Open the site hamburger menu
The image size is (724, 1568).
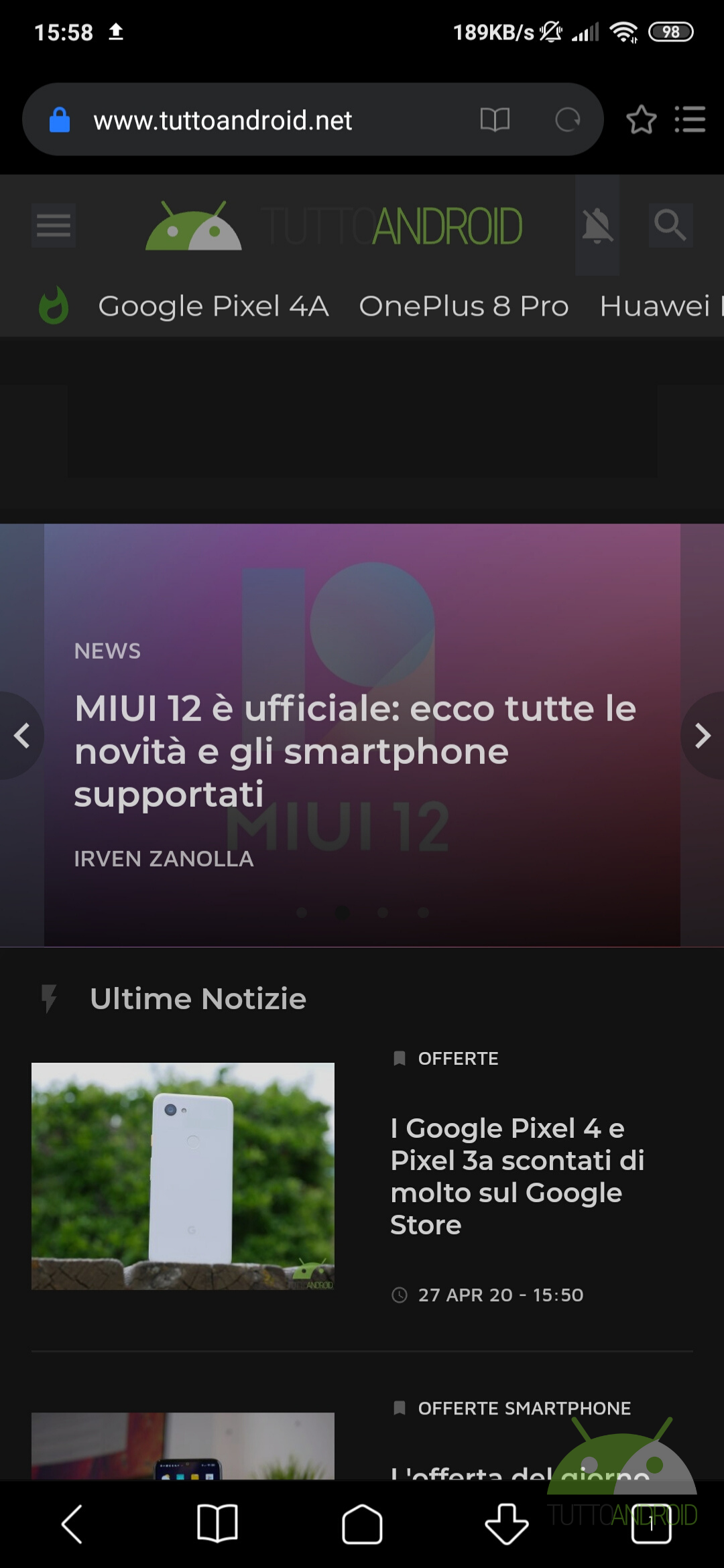click(54, 225)
